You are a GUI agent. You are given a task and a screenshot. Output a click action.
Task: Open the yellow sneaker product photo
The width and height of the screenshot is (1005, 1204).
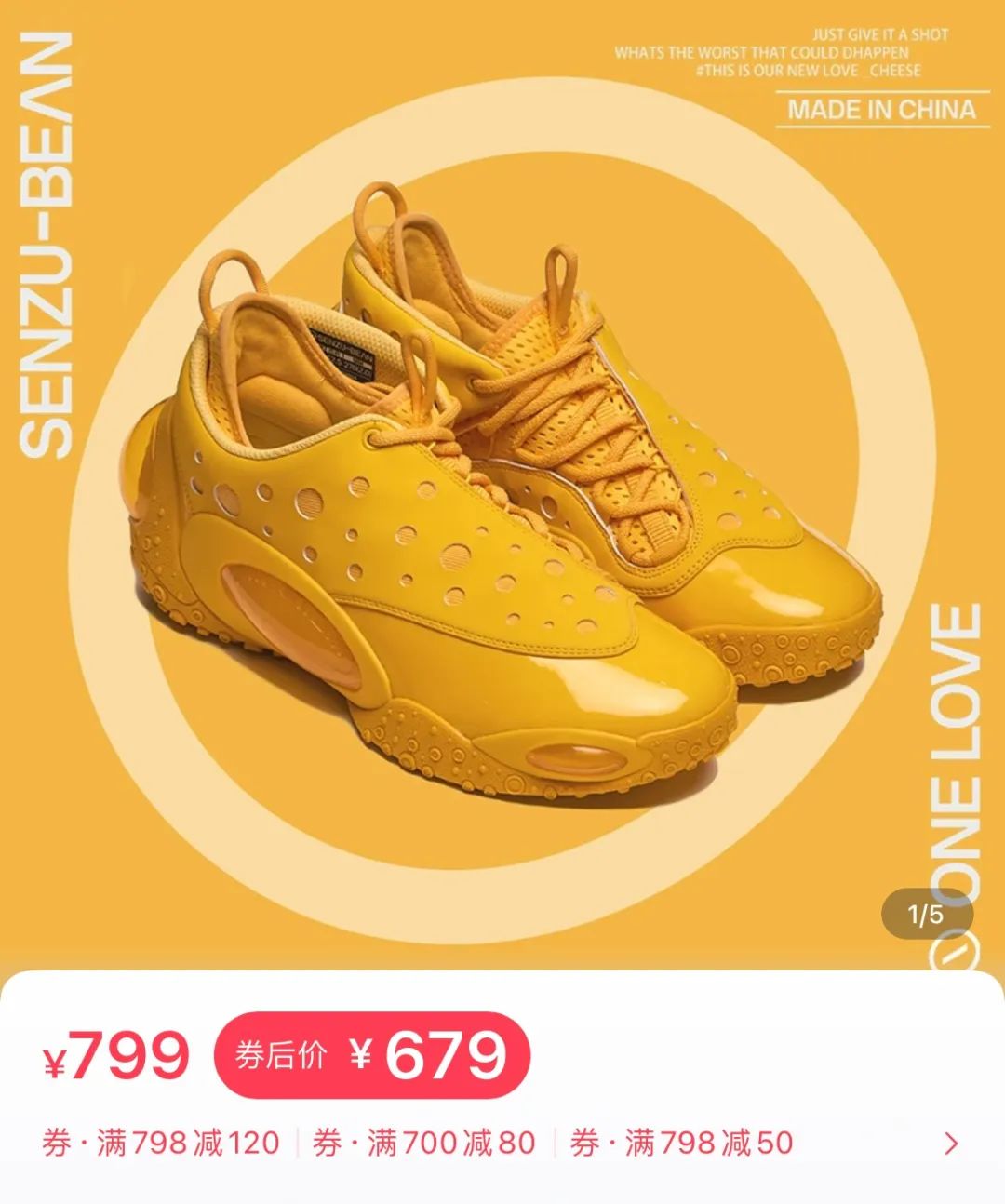502,484
